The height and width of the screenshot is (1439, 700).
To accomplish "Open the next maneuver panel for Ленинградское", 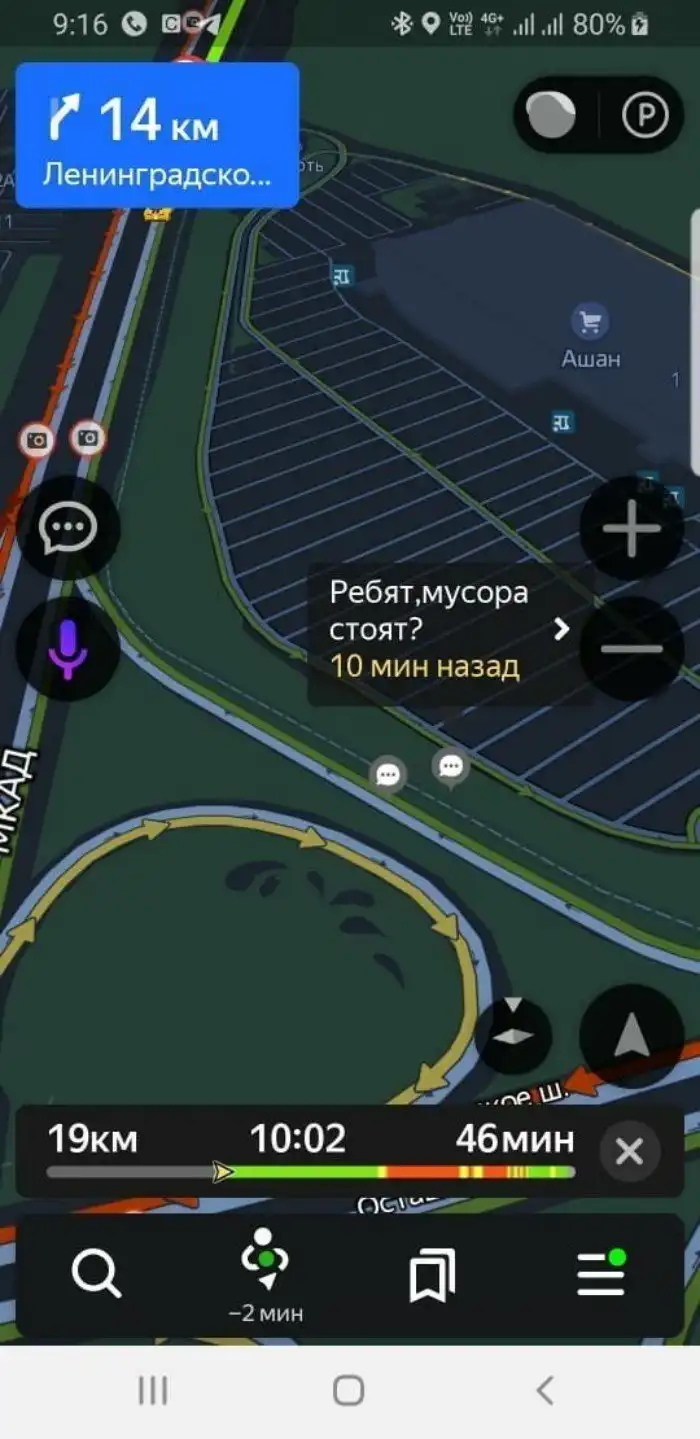I will pyautogui.click(x=157, y=135).
